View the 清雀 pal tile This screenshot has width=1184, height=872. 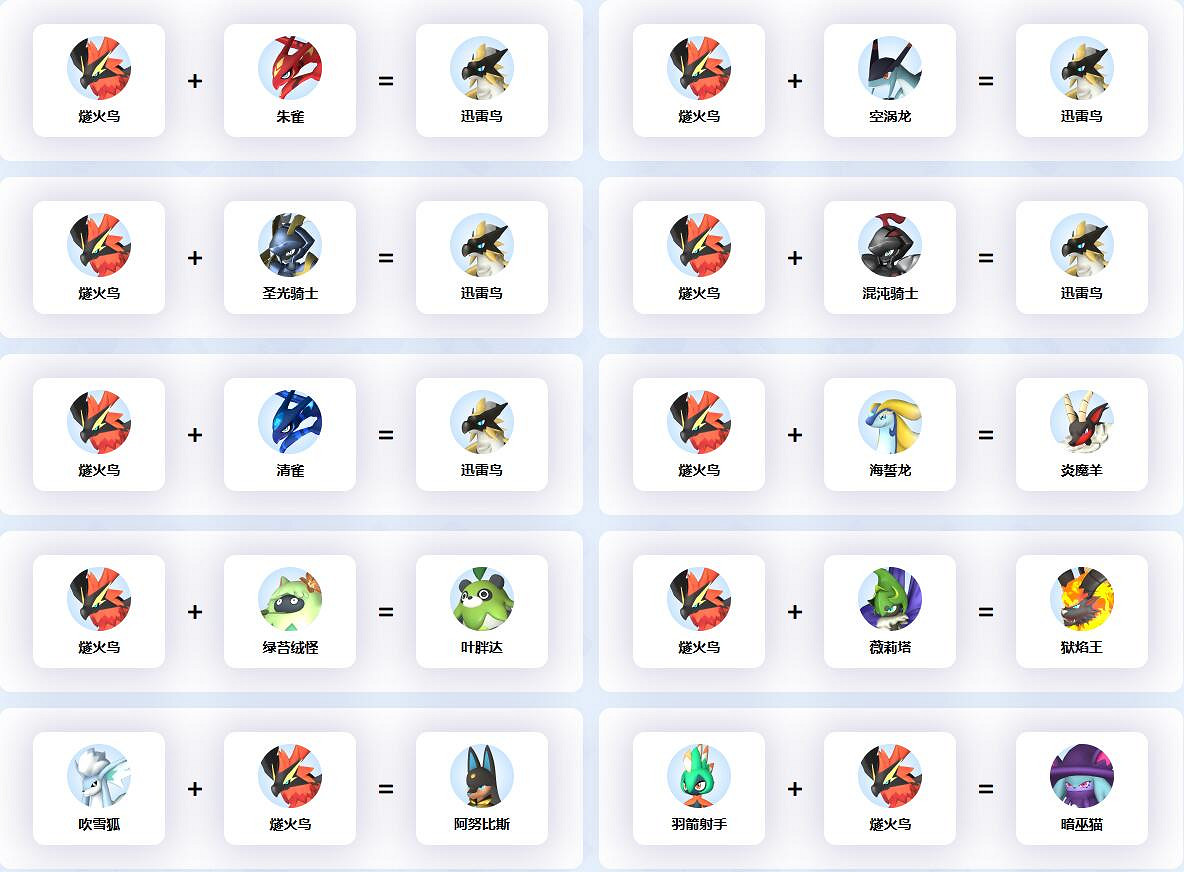pos(290,435)
